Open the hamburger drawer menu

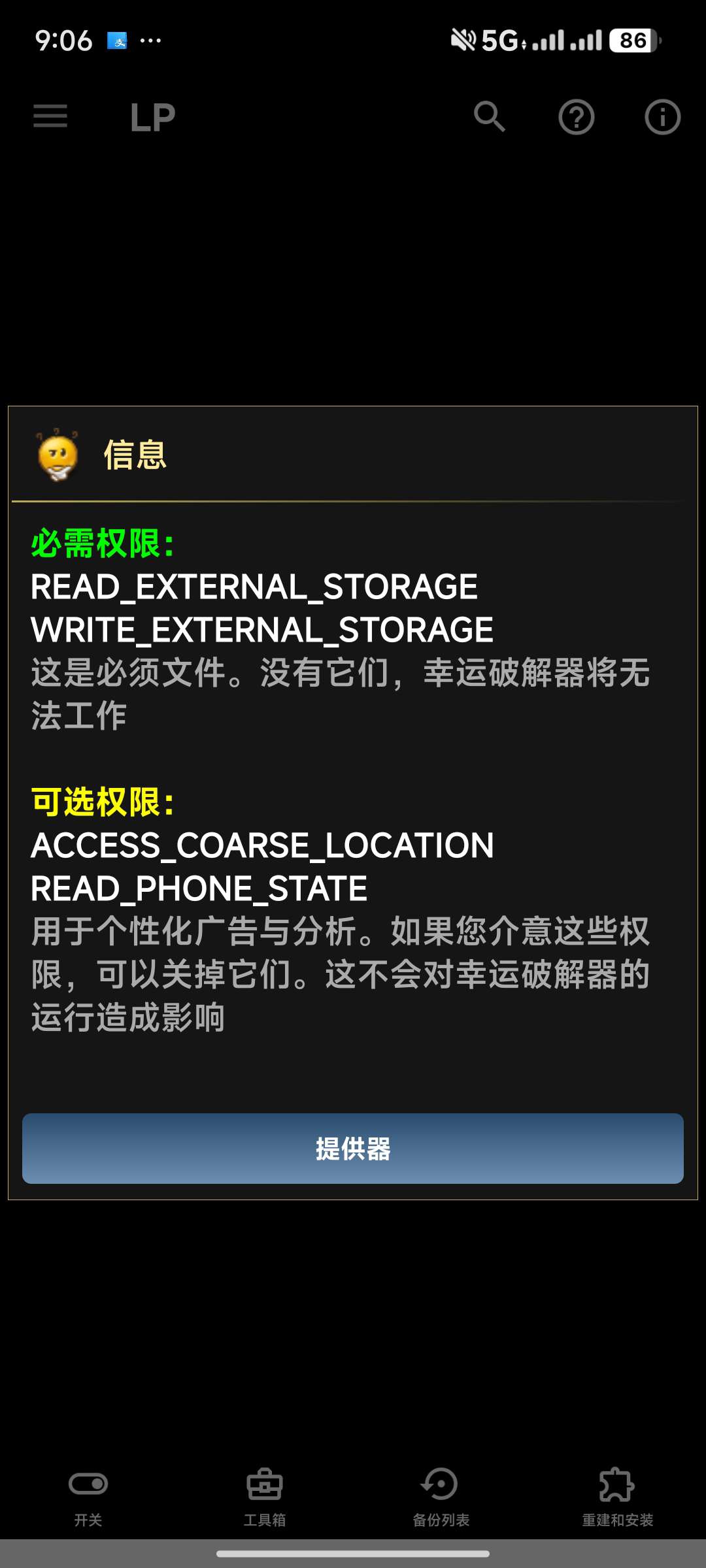click(x=50, y=117)
